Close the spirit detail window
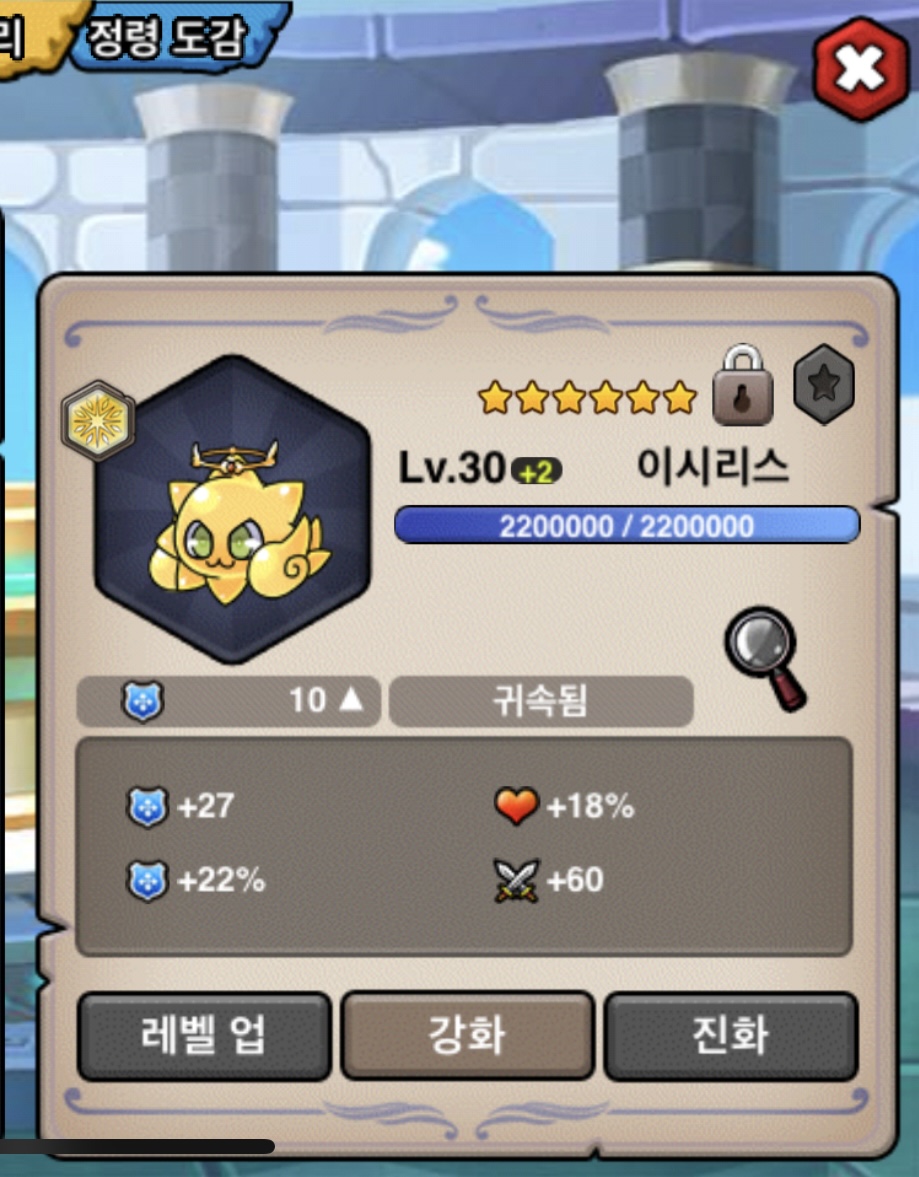 pos(860,68)
